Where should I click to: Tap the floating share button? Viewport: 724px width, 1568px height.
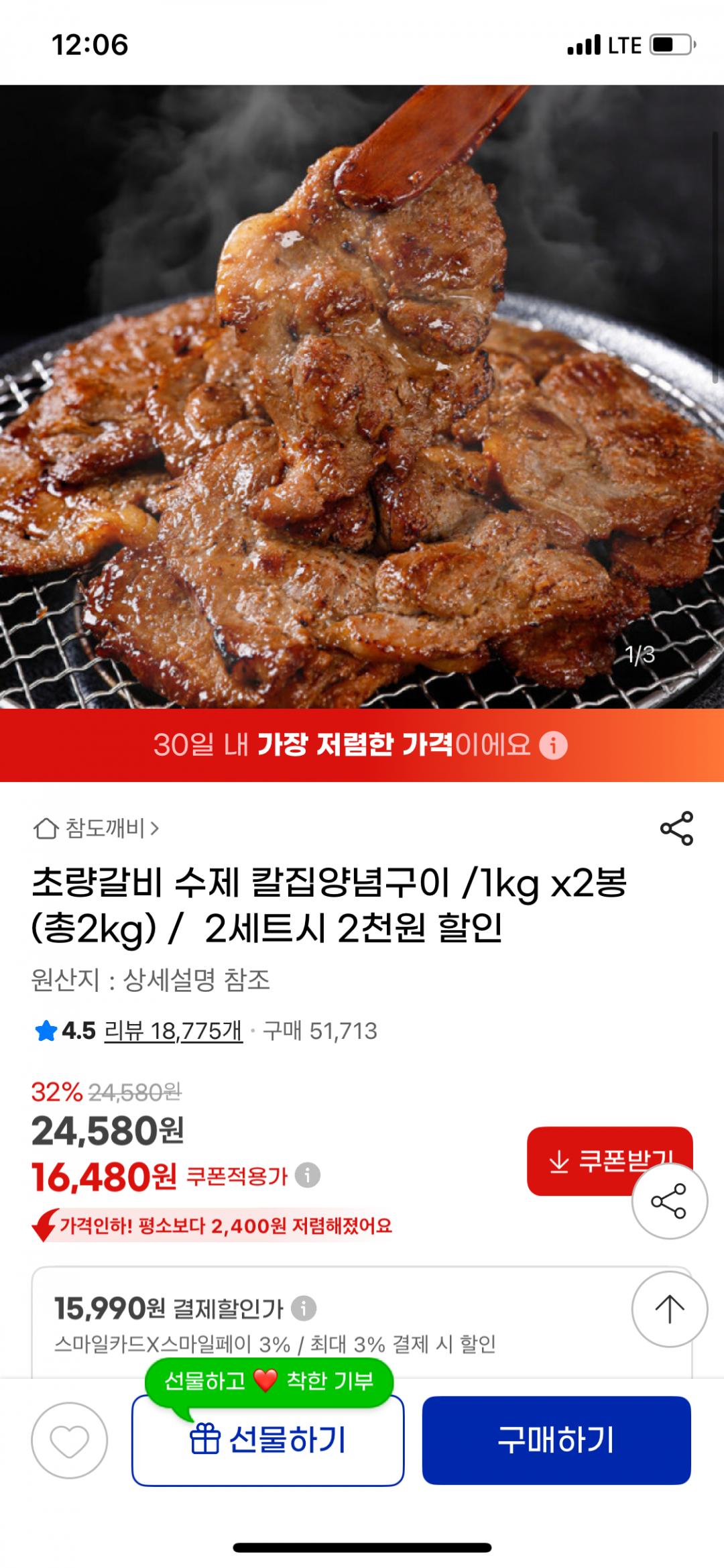[x=669, y=1201]
